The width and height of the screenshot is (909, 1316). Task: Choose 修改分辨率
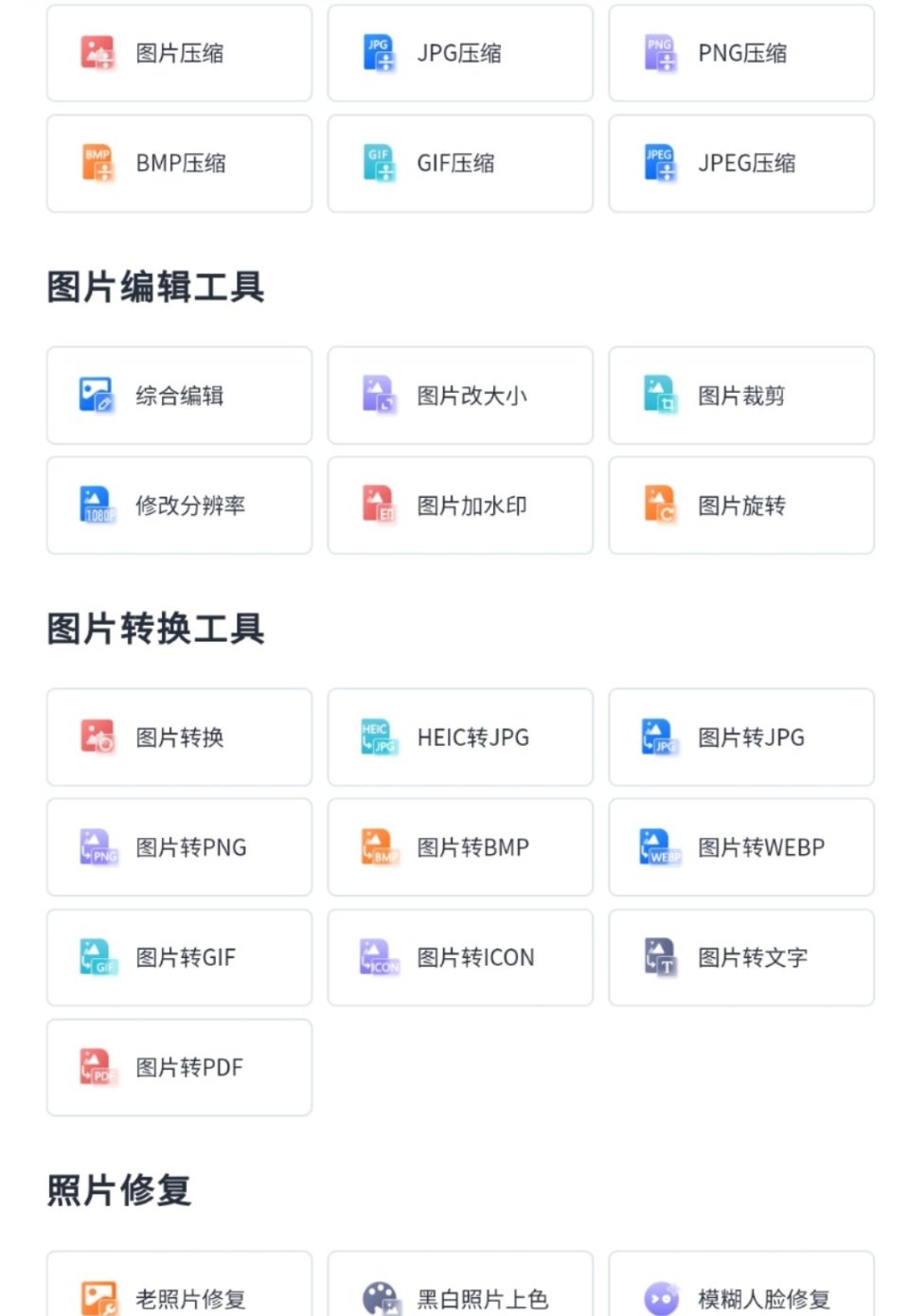click(179, 506)
